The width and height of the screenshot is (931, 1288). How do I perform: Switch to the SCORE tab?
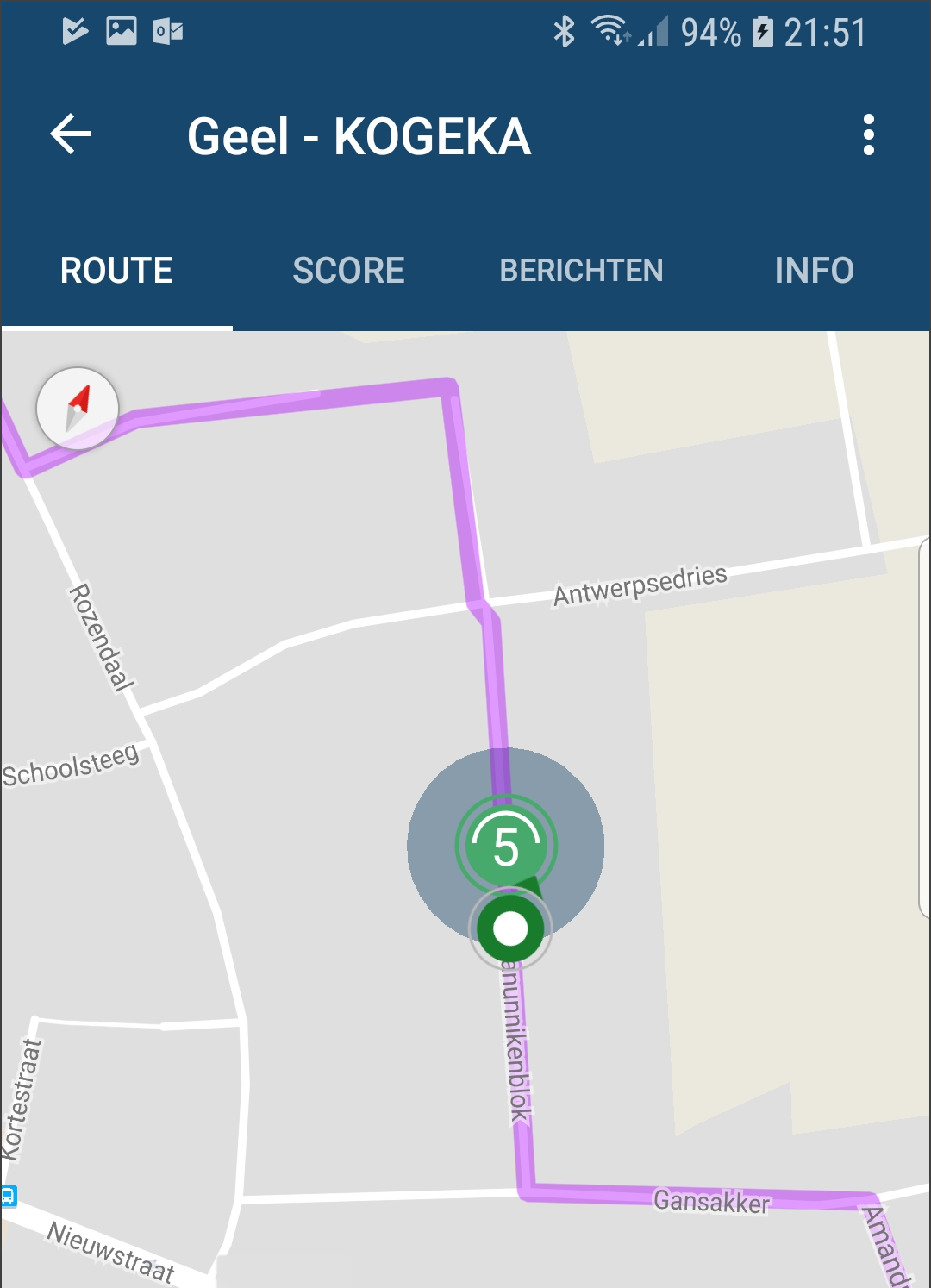tap(348, 271)
